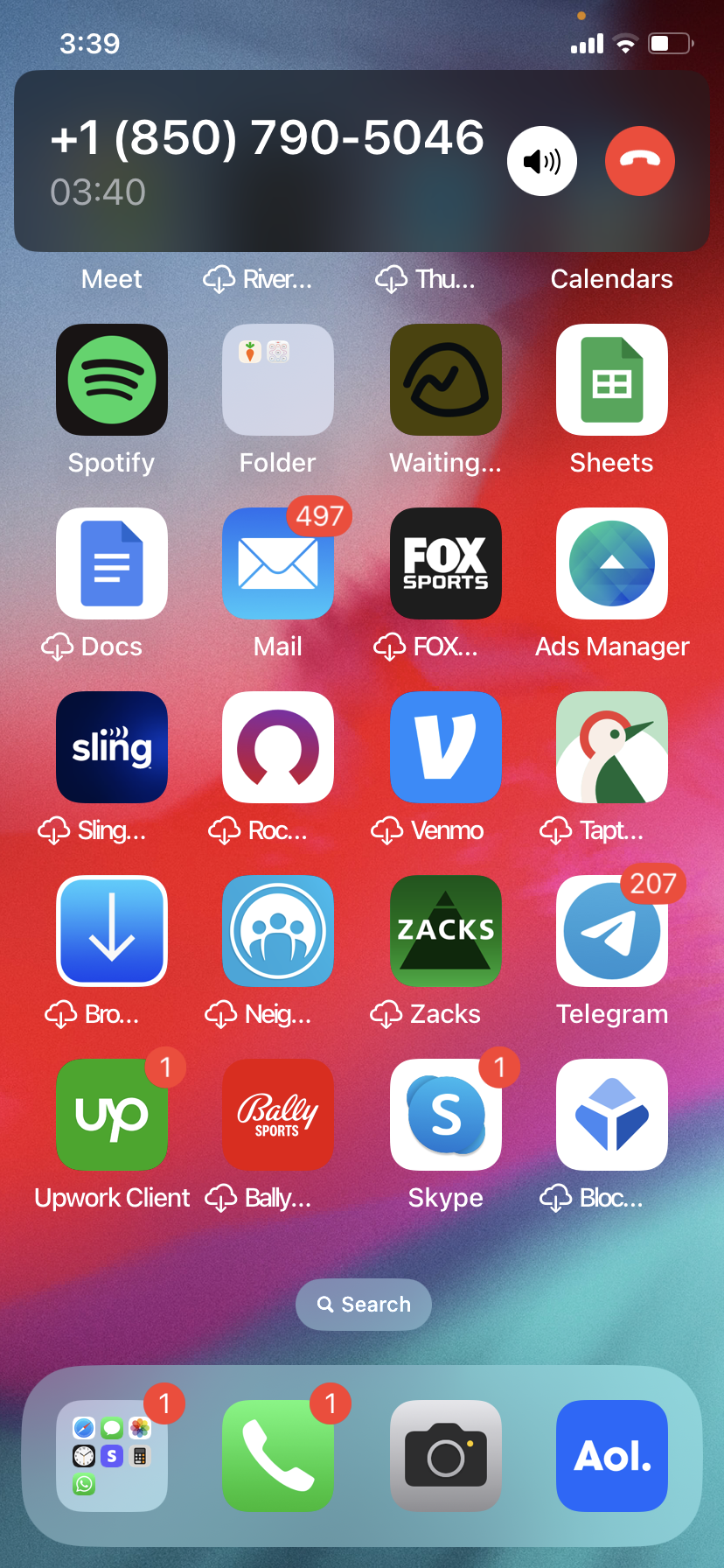Open the Docs app

click(x=112, y=563)
